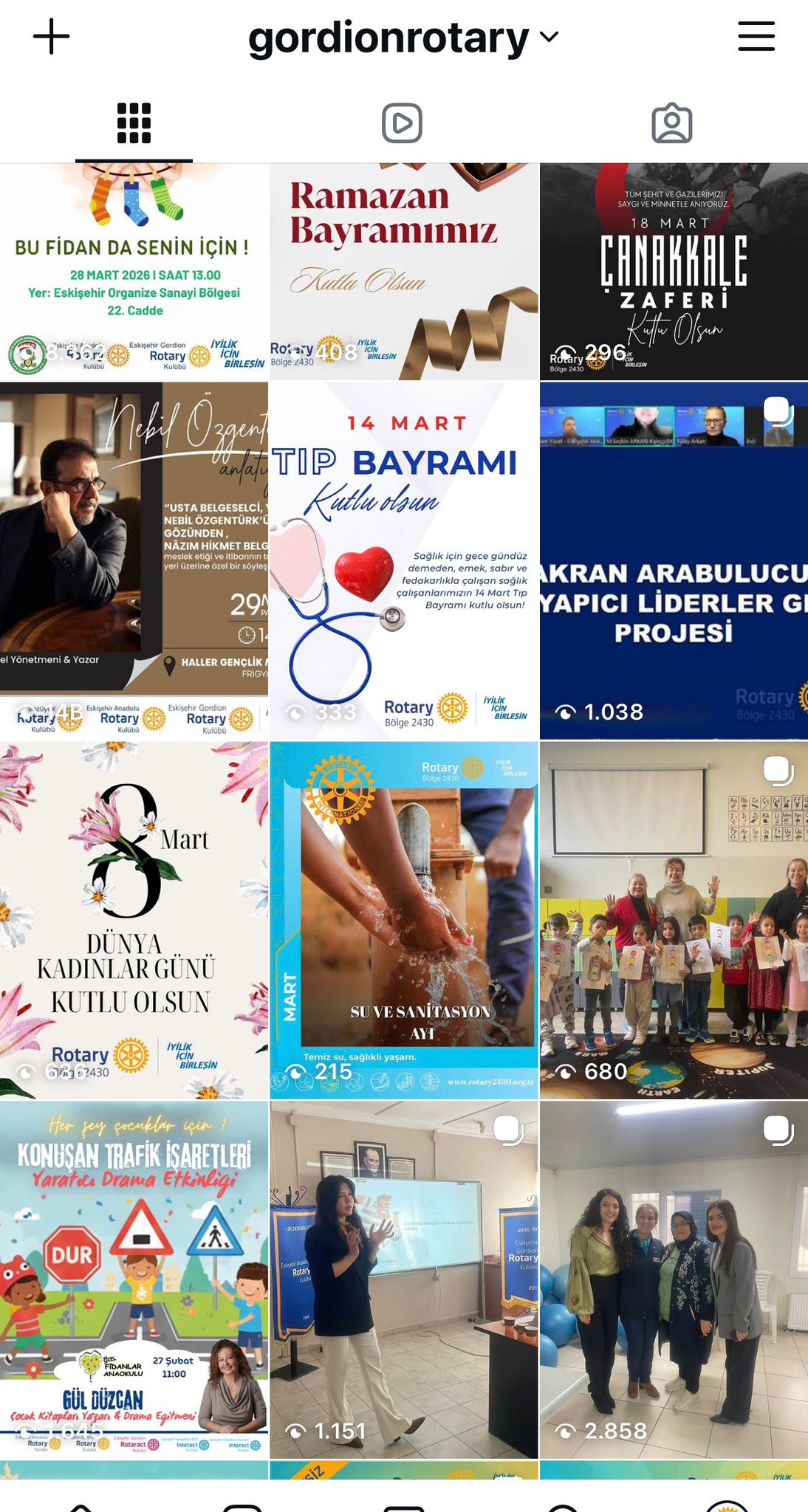Switch to the Reels tab
Viewport: 808px width, 1512px height.
(403, 123)
